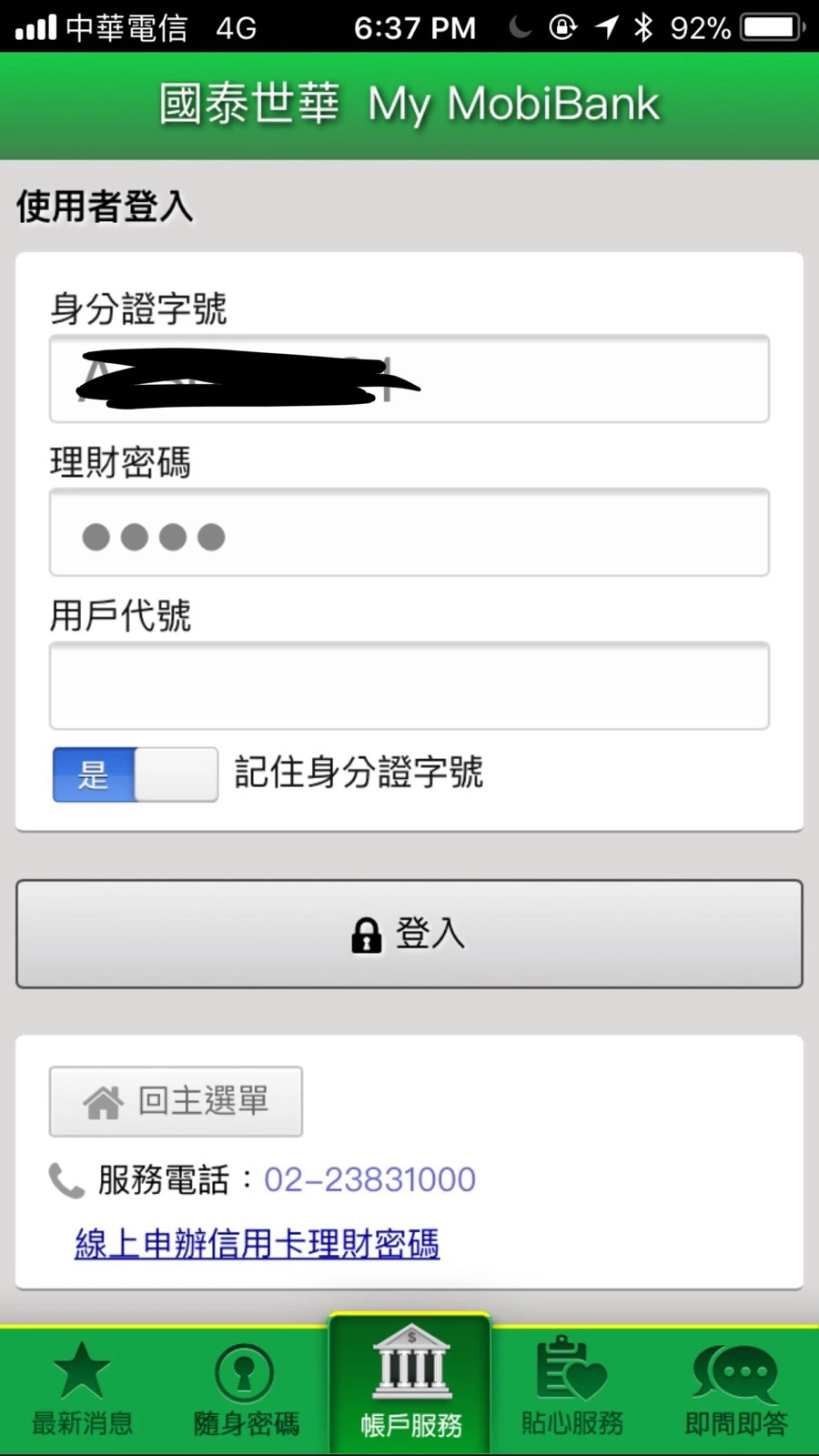Tap the 身分證字號 ID field
Image resolution: width=819 pixels, height=1456 pixels.
(x=409, y=379)
